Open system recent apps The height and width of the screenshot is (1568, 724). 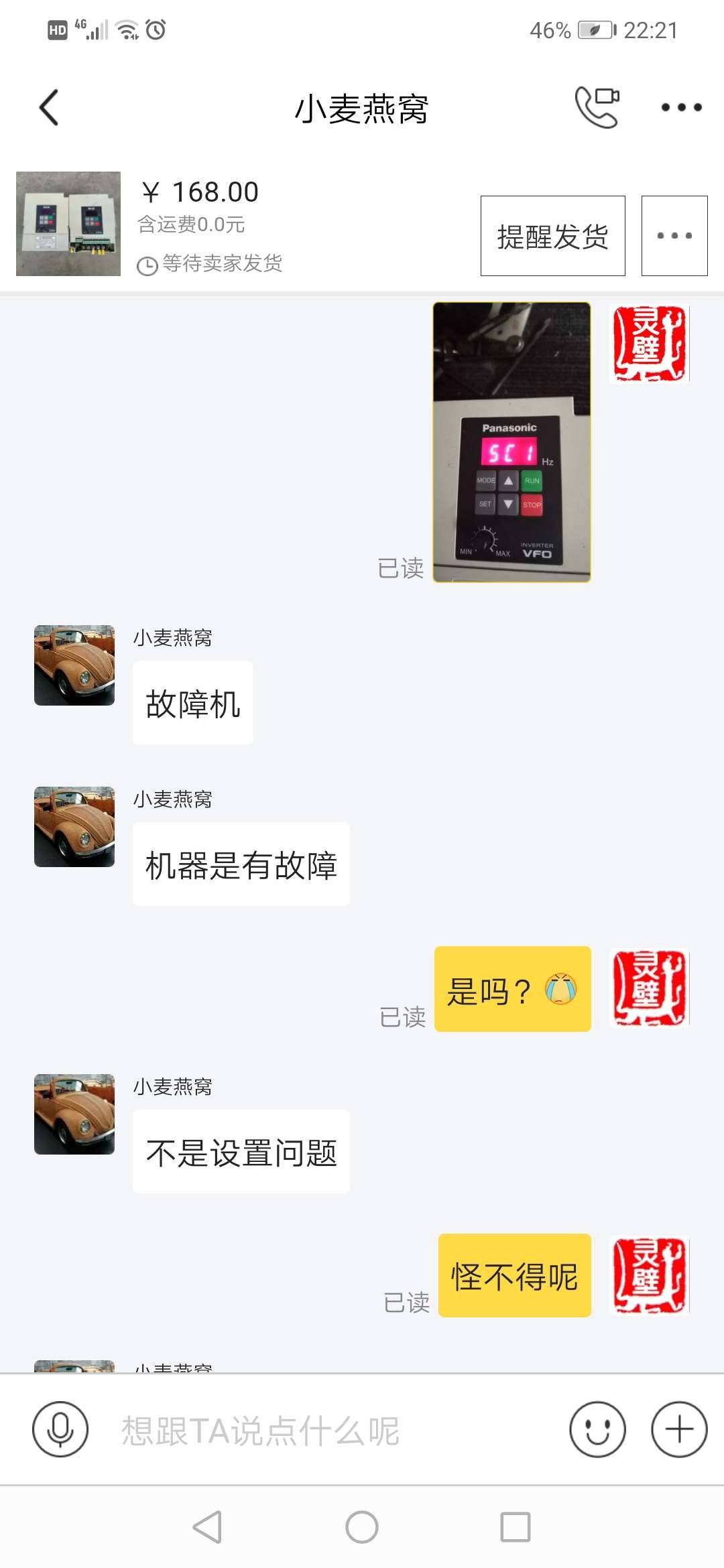(x=516, y=1527)
